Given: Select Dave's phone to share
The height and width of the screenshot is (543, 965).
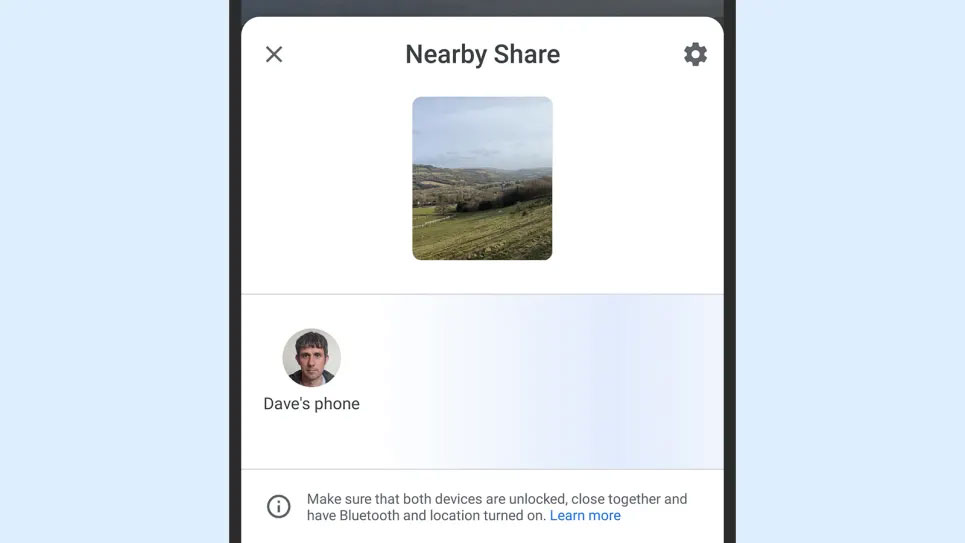Looking at the screenshot, I should pos(311,359).
